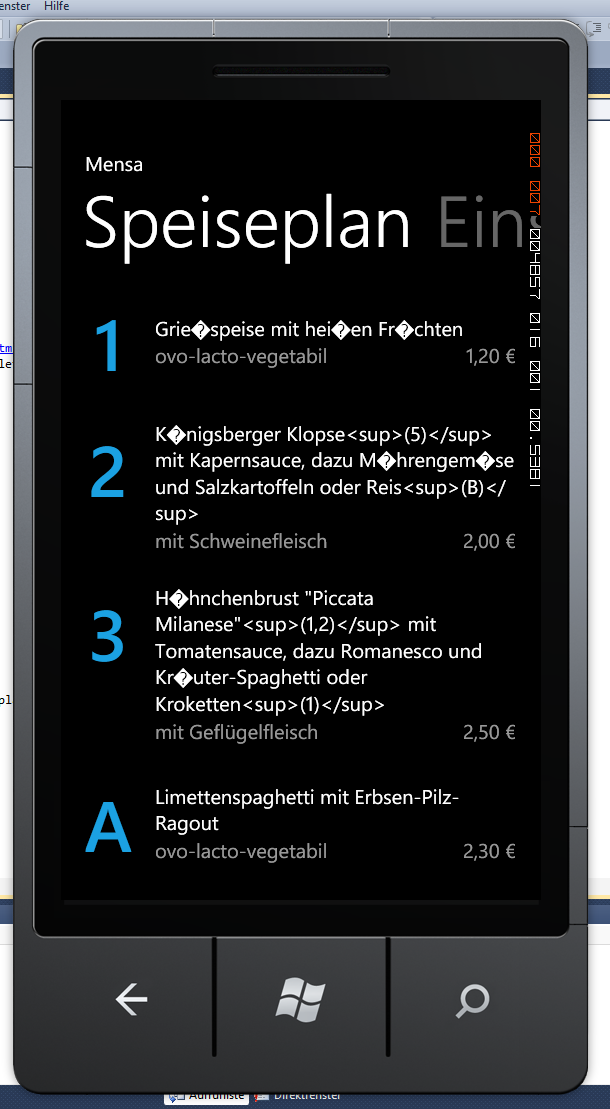Go back with the hardware back arrow

pyautogui.click(x=131, y=998)
